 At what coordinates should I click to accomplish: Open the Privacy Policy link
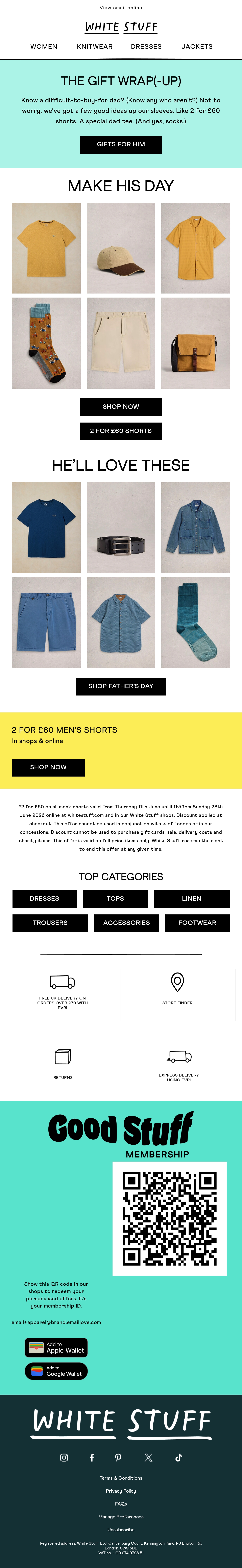click(x=121, y=1491)
